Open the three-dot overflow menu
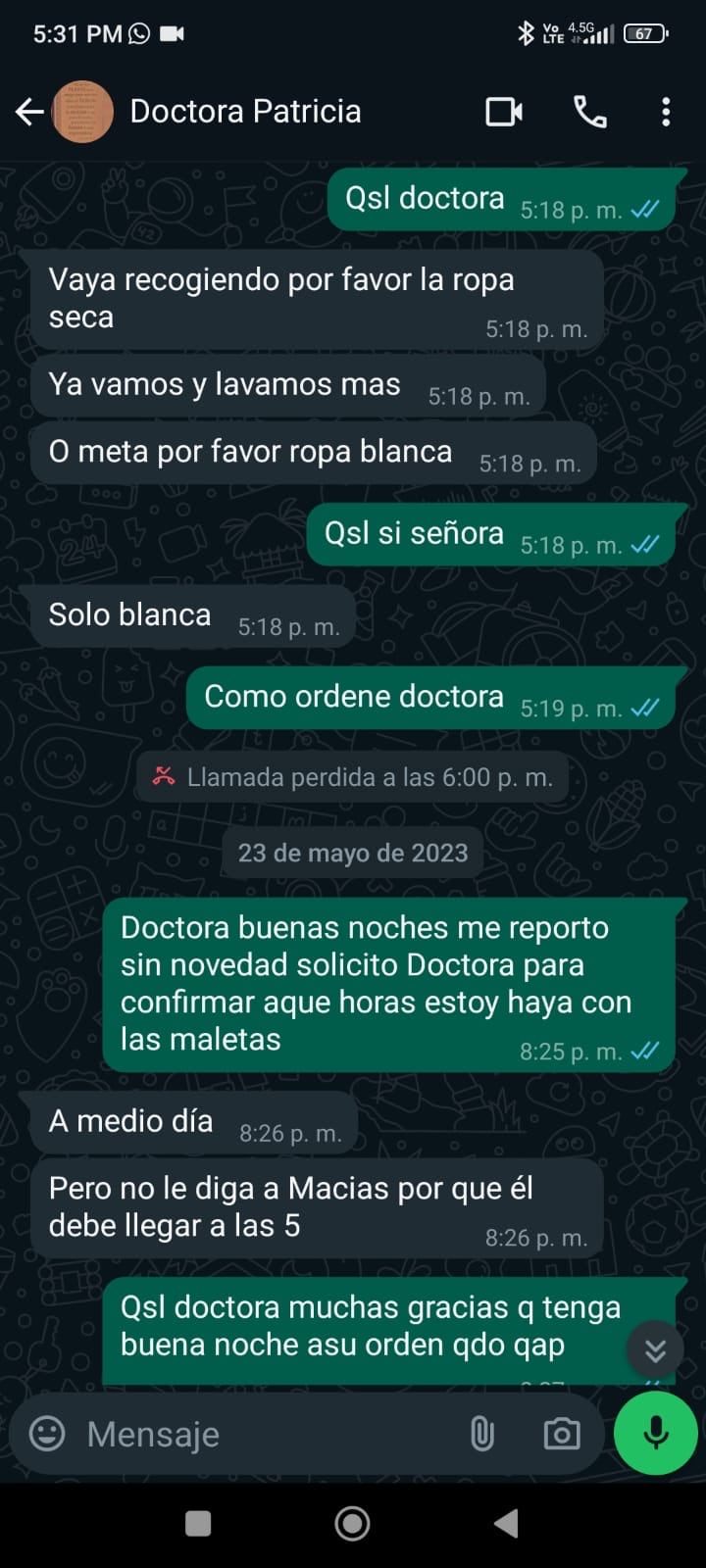 click(666, 112)
